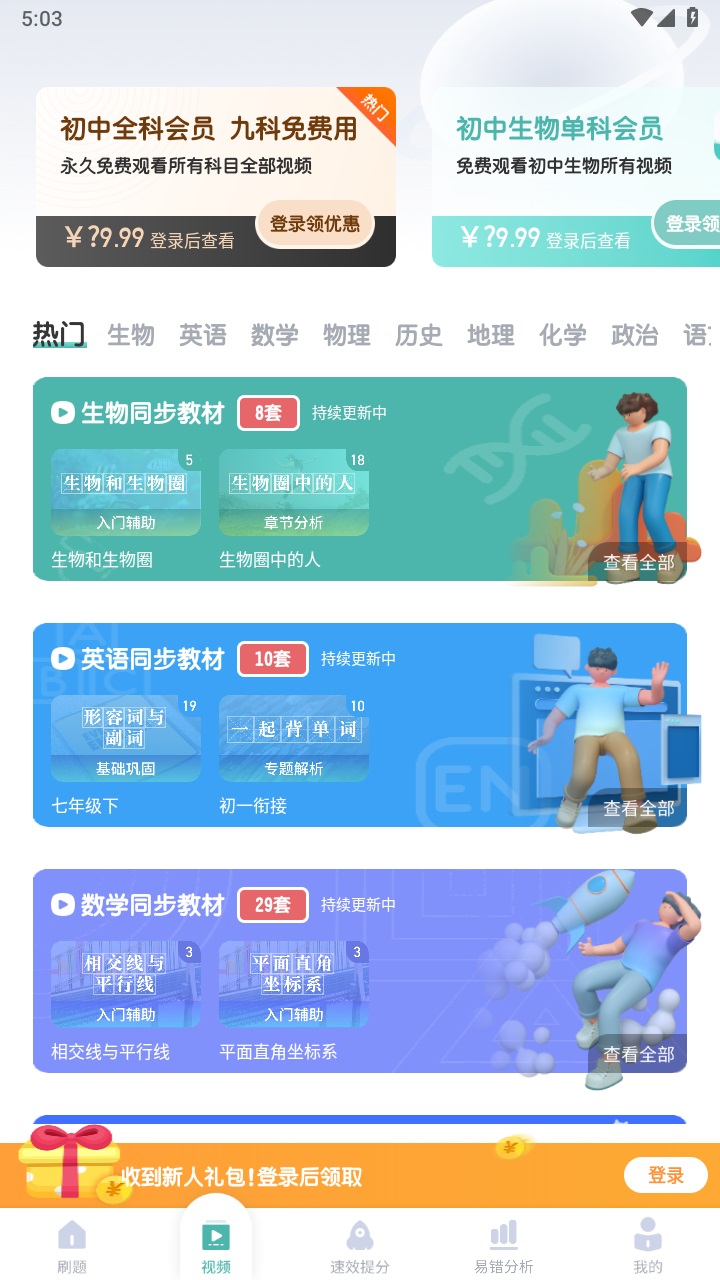Switch to the 数学 subject tab
720x1280 pixels.
click(274, 335)
